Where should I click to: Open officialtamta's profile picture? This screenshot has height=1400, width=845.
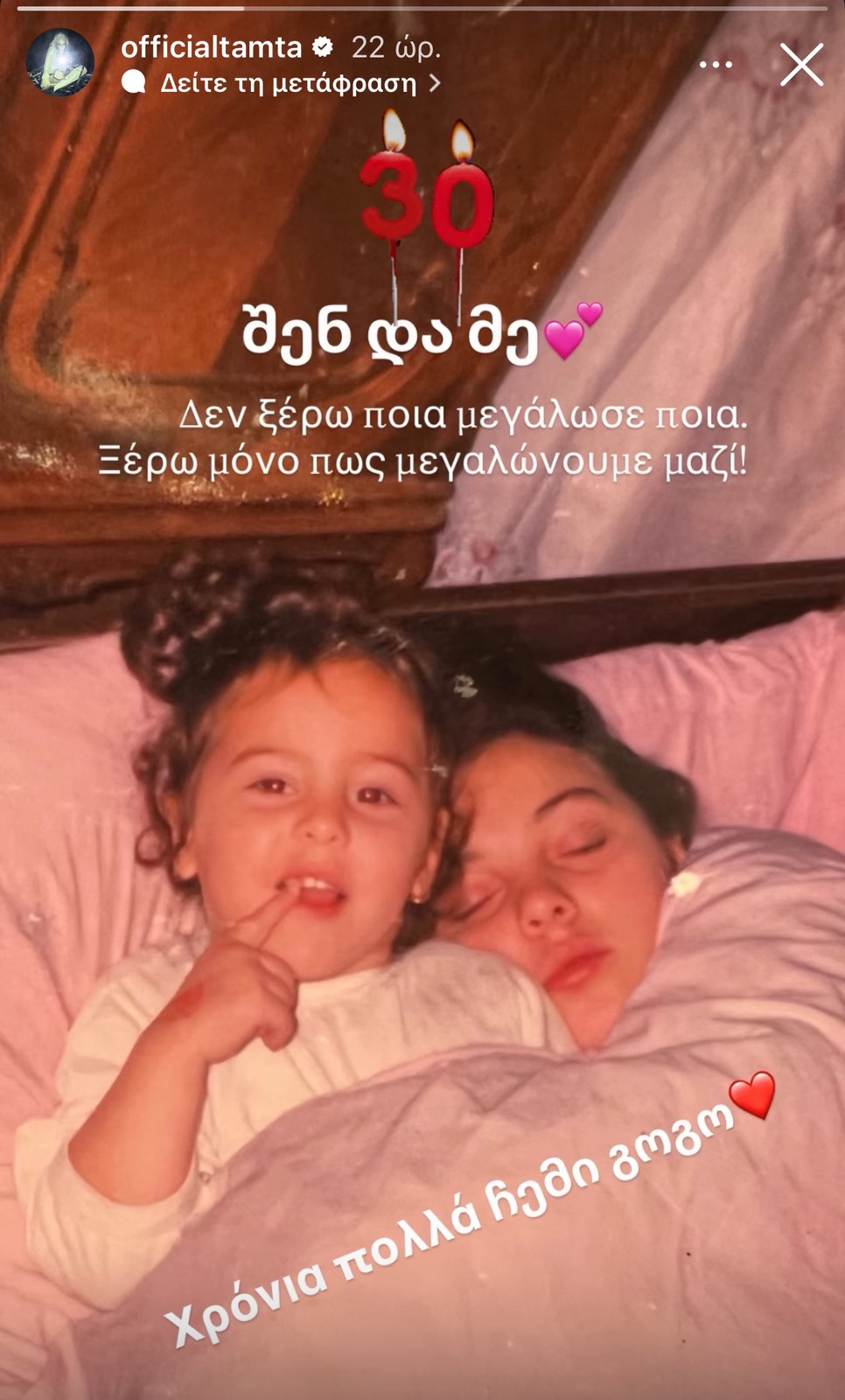(59, 63)
